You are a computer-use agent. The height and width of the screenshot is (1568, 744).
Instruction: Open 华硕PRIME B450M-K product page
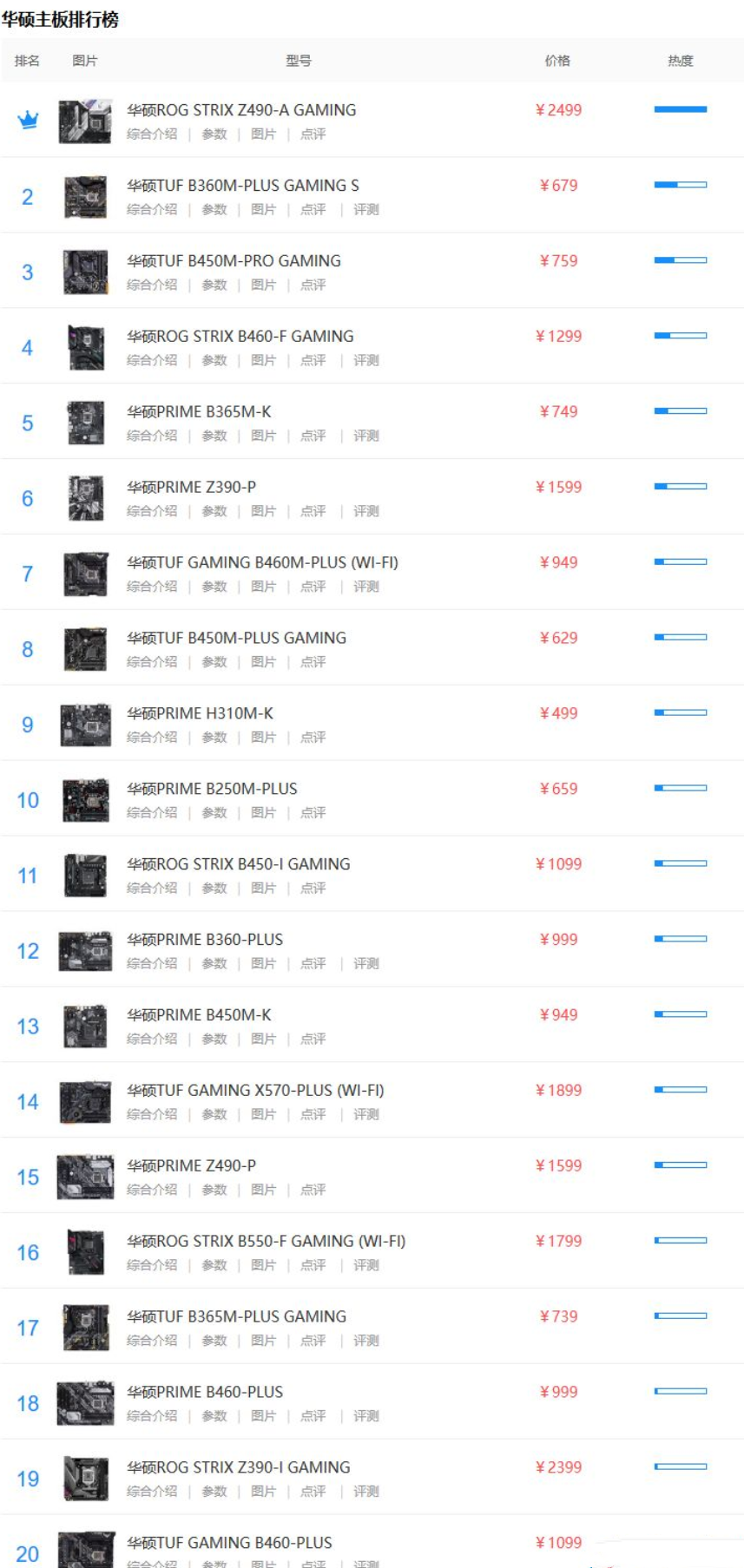coord(199,1014)
